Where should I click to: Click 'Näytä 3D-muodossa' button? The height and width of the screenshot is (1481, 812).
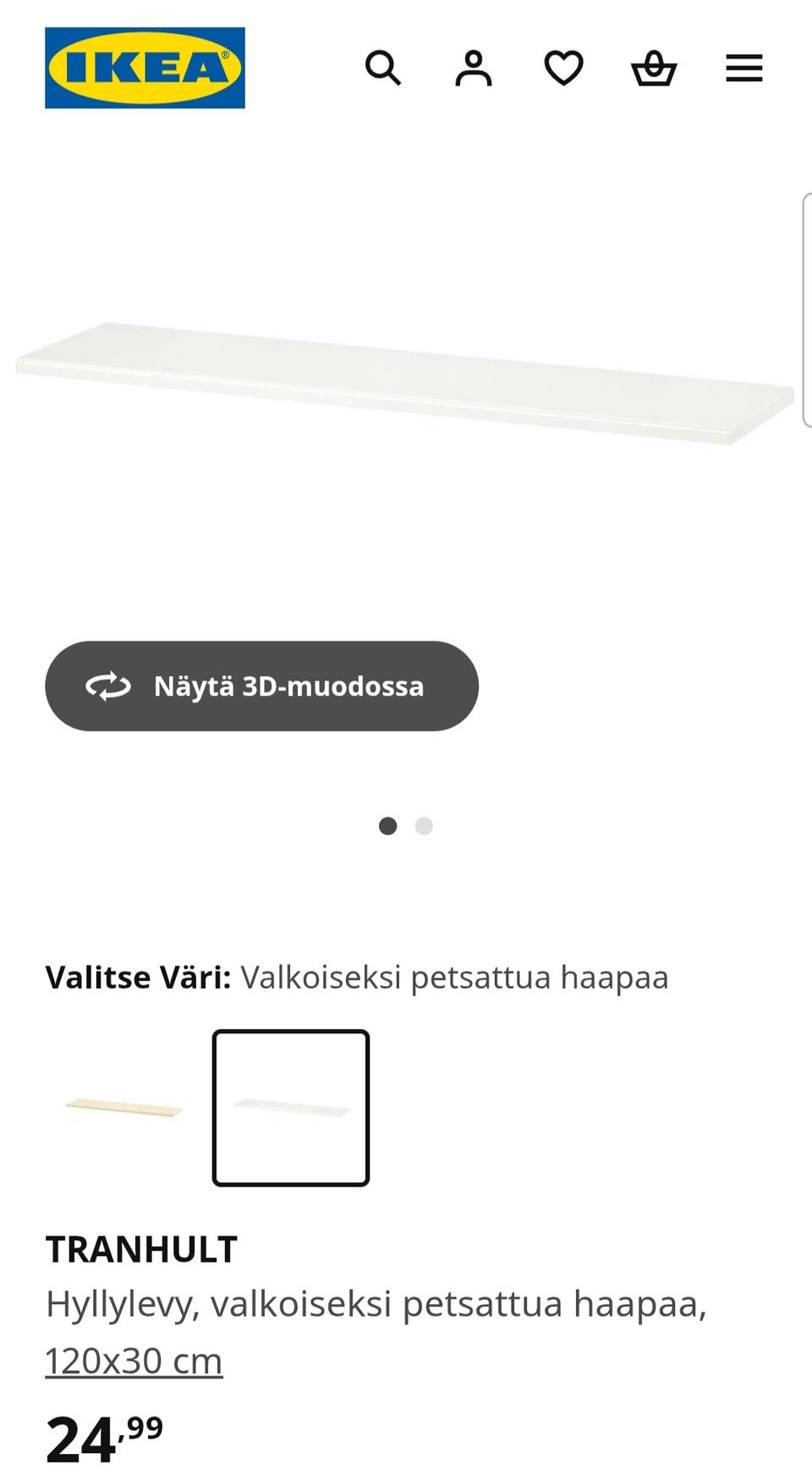(261, 685)
